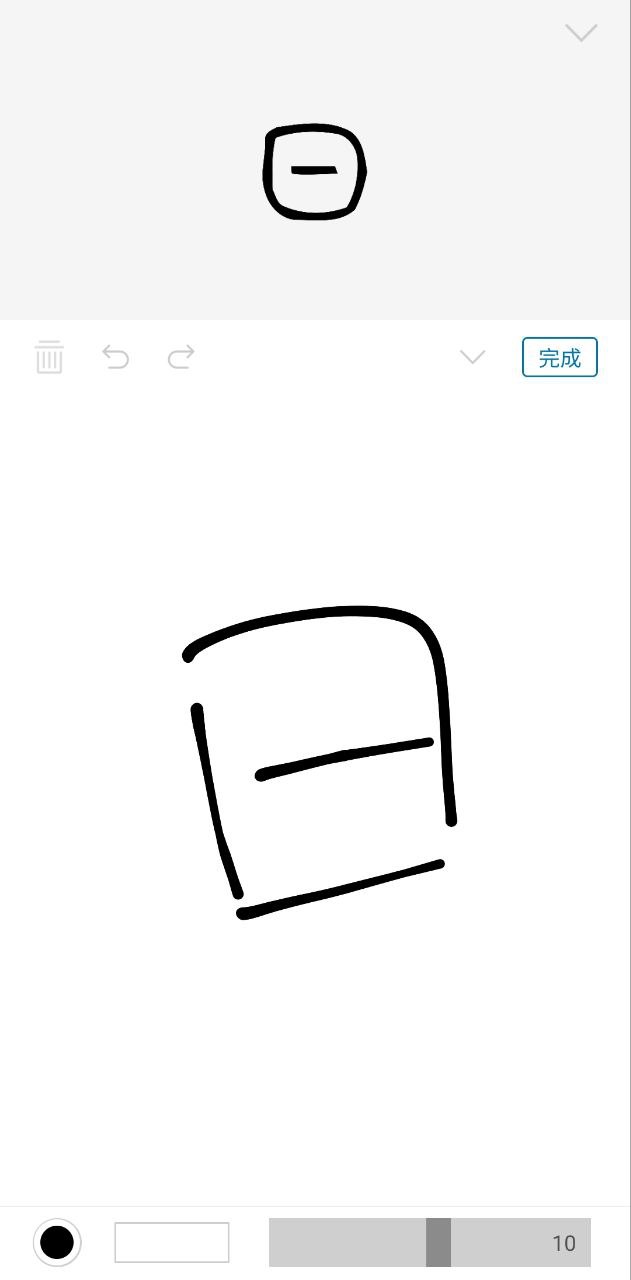This screenshot has height=1280, width=631.
Task: Collapse the preview panel with top chevron
Action: 581,33
